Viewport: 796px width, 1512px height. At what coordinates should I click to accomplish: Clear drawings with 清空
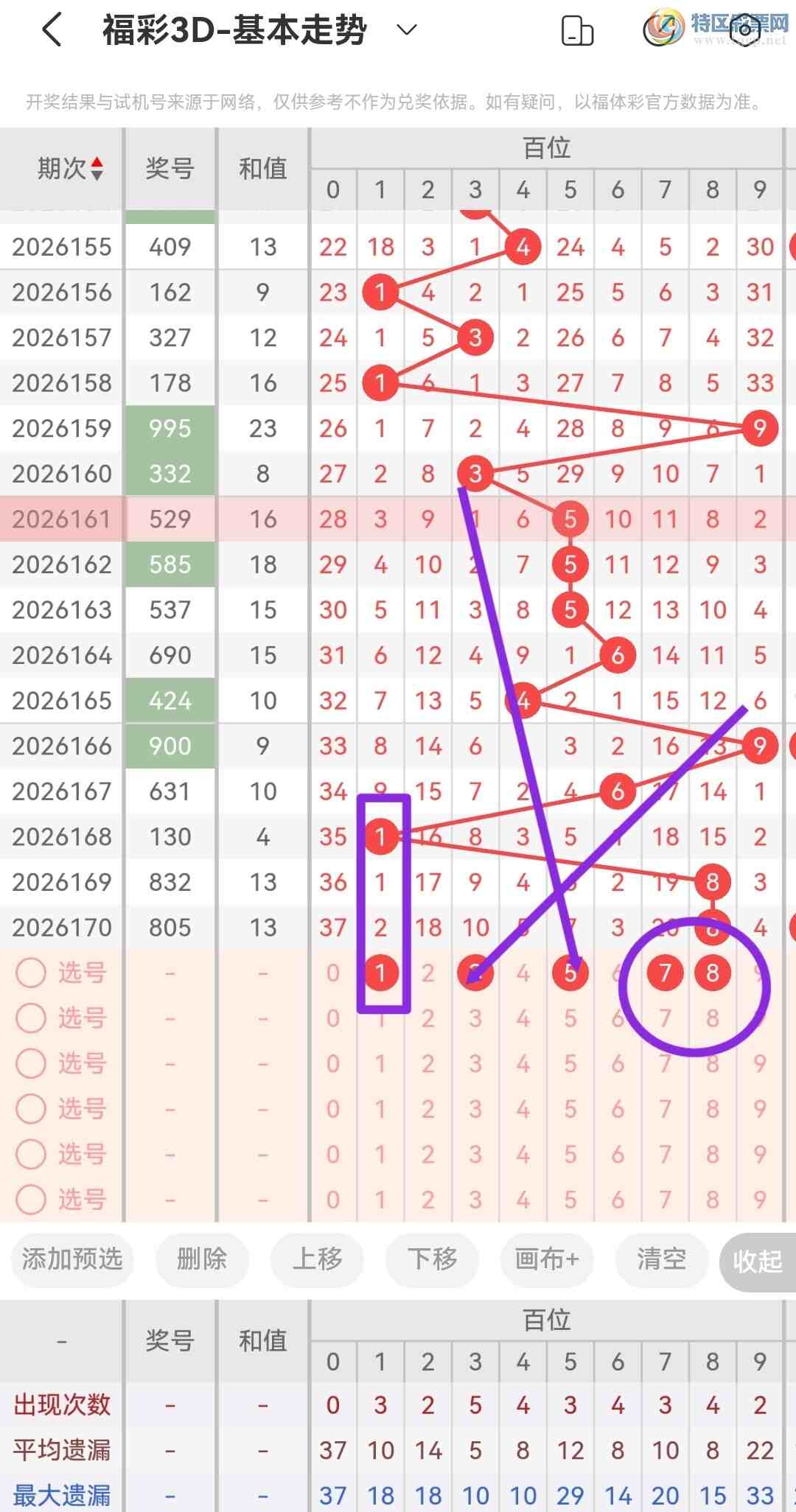662,1259
